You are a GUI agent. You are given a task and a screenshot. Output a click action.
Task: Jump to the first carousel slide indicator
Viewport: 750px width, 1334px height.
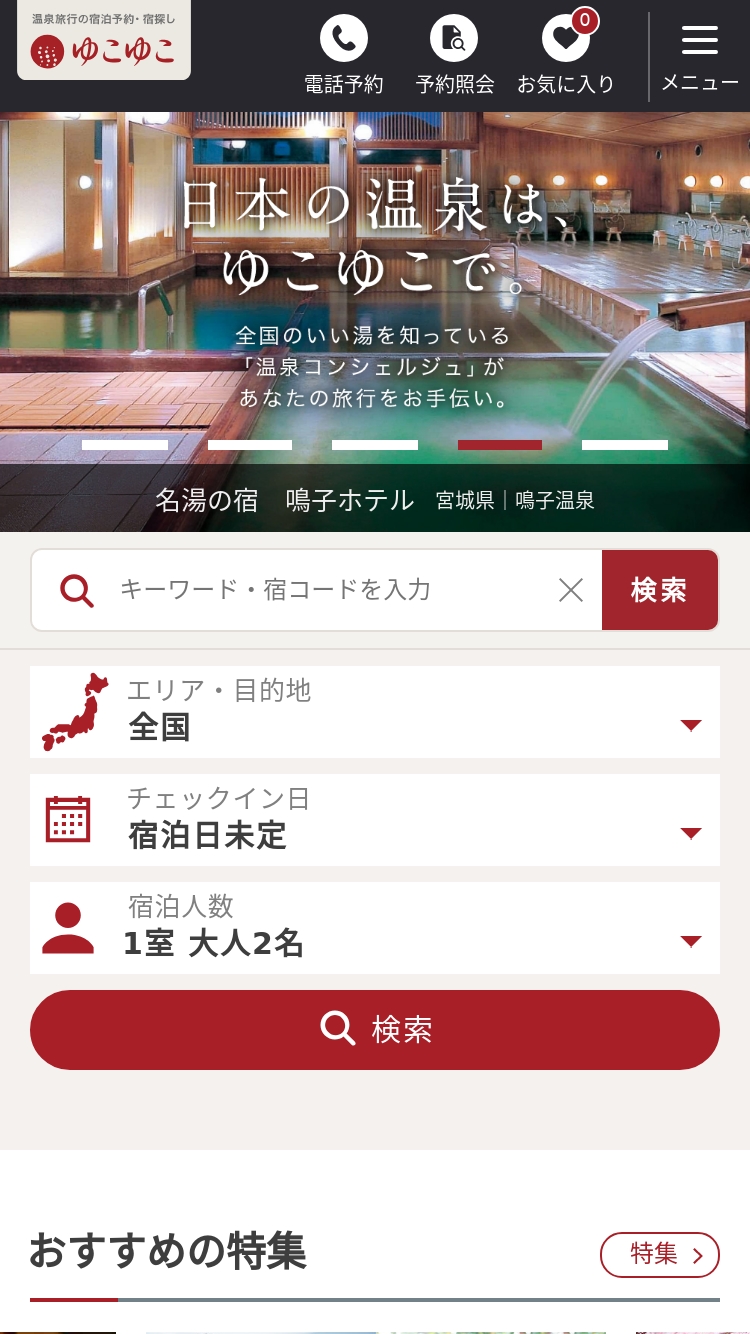tap(125, 444)
